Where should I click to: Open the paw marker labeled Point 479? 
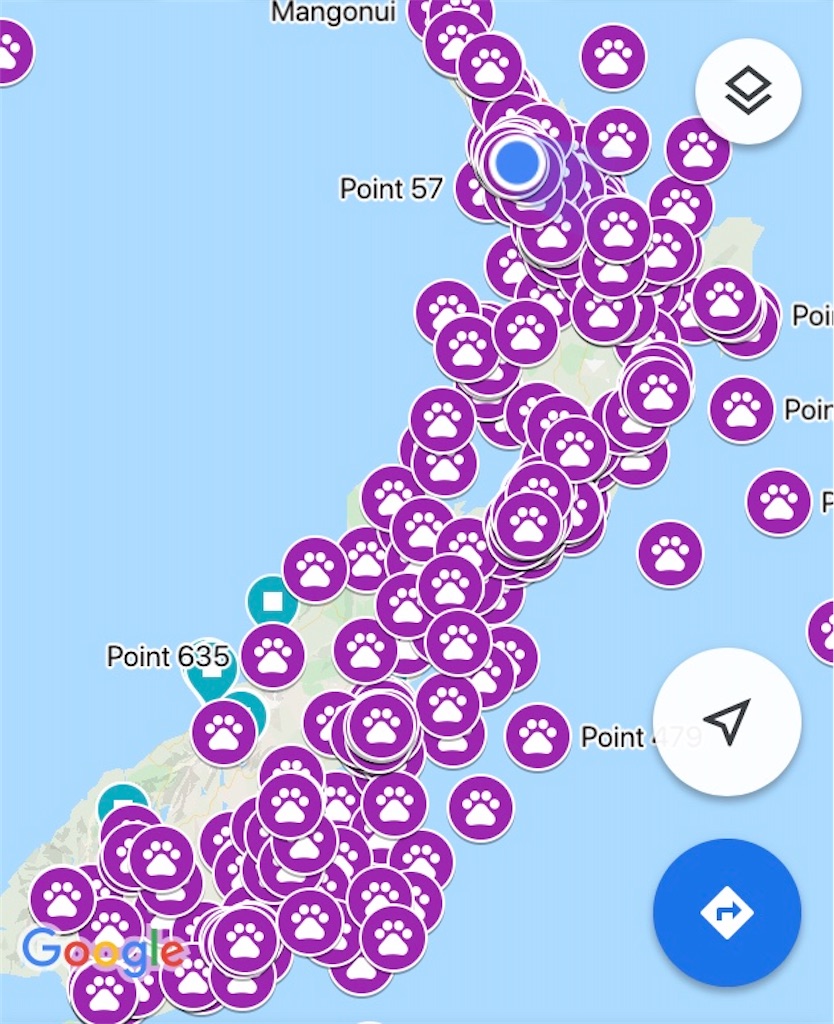coord(537,737)
